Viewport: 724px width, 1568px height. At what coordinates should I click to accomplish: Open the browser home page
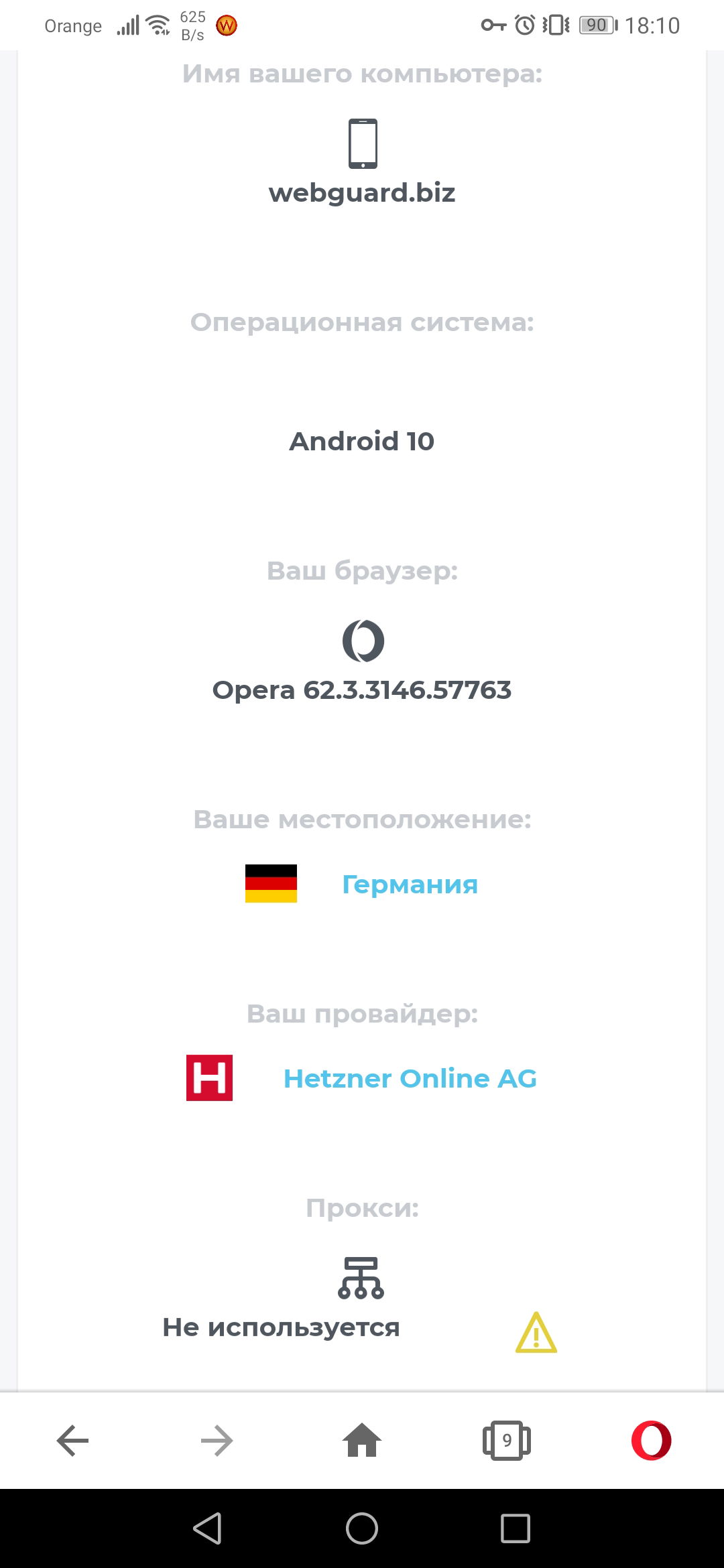pos(362,1441)
